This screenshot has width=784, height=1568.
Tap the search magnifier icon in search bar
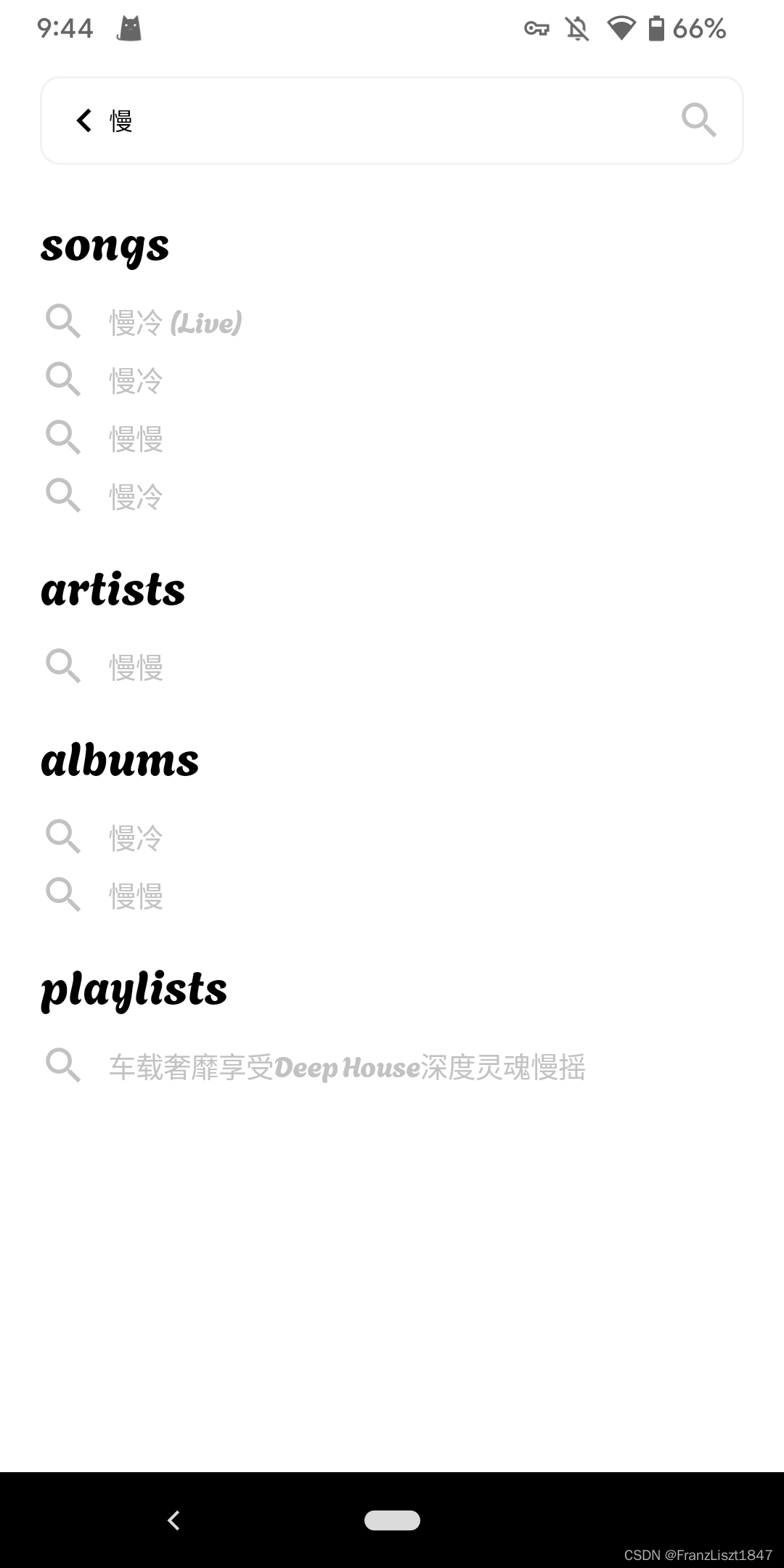click(x=698, y=121)
